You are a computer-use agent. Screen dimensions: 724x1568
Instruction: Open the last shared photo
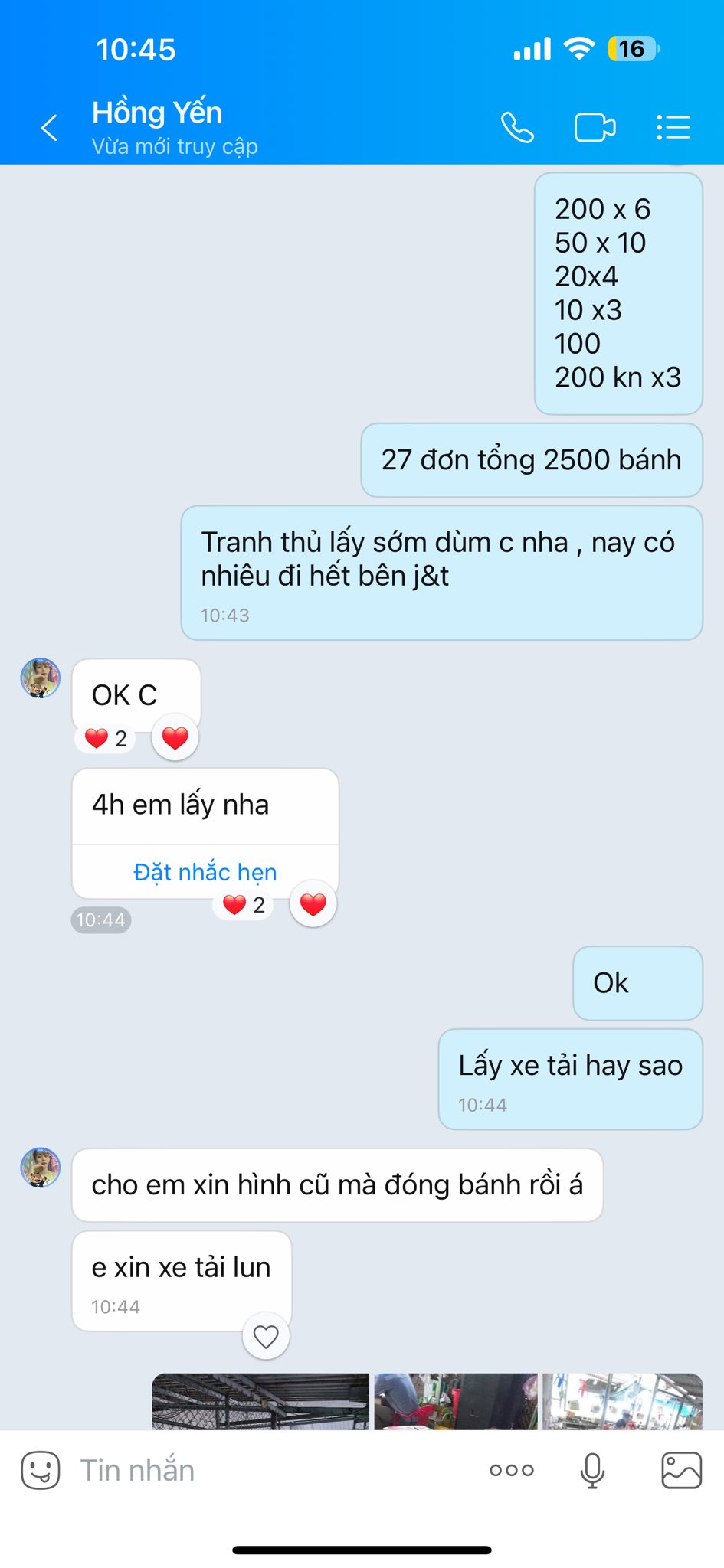point(622,1402)
